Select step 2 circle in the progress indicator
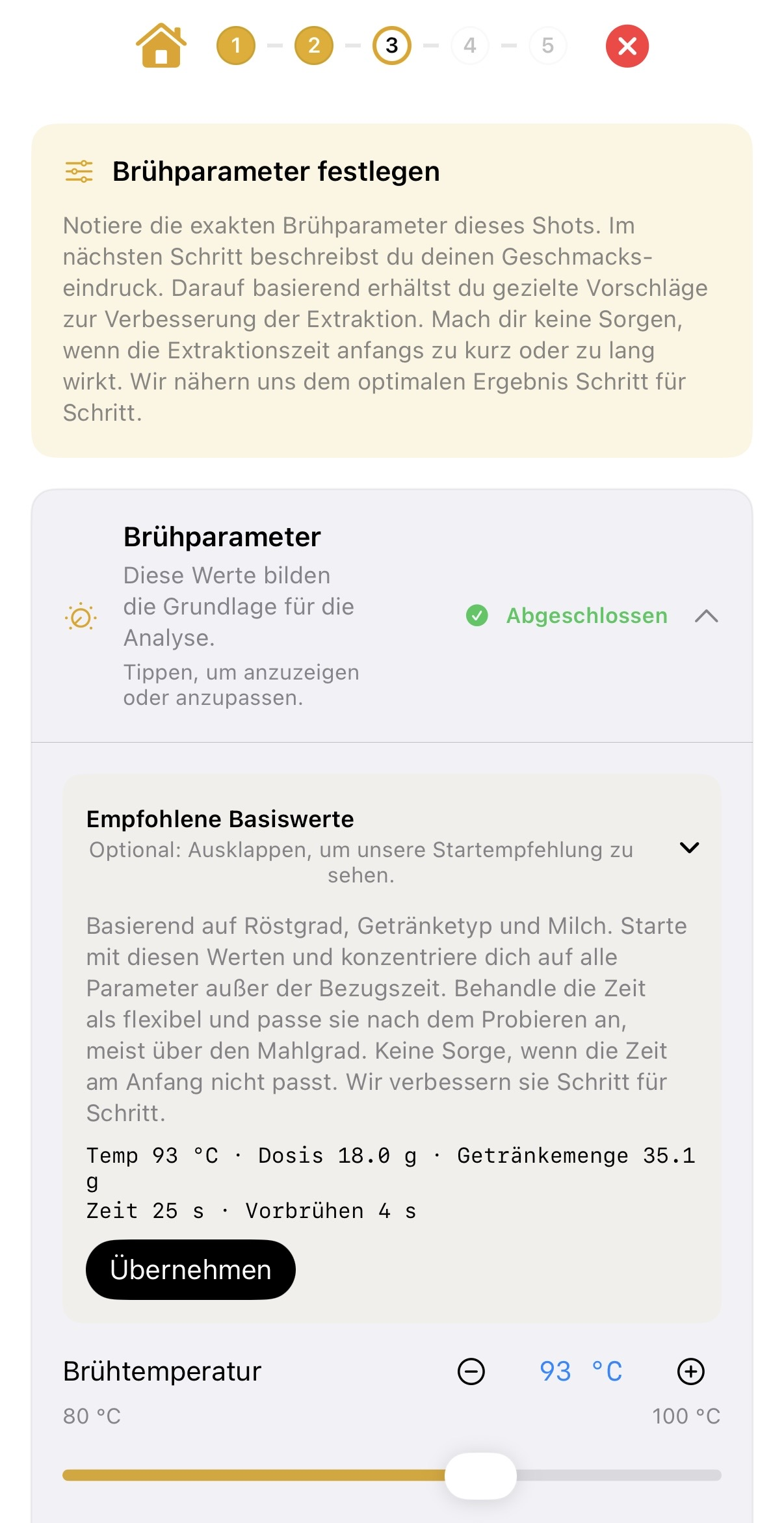The height and width of the screenshot is (1523, 784). click(314, 44)
